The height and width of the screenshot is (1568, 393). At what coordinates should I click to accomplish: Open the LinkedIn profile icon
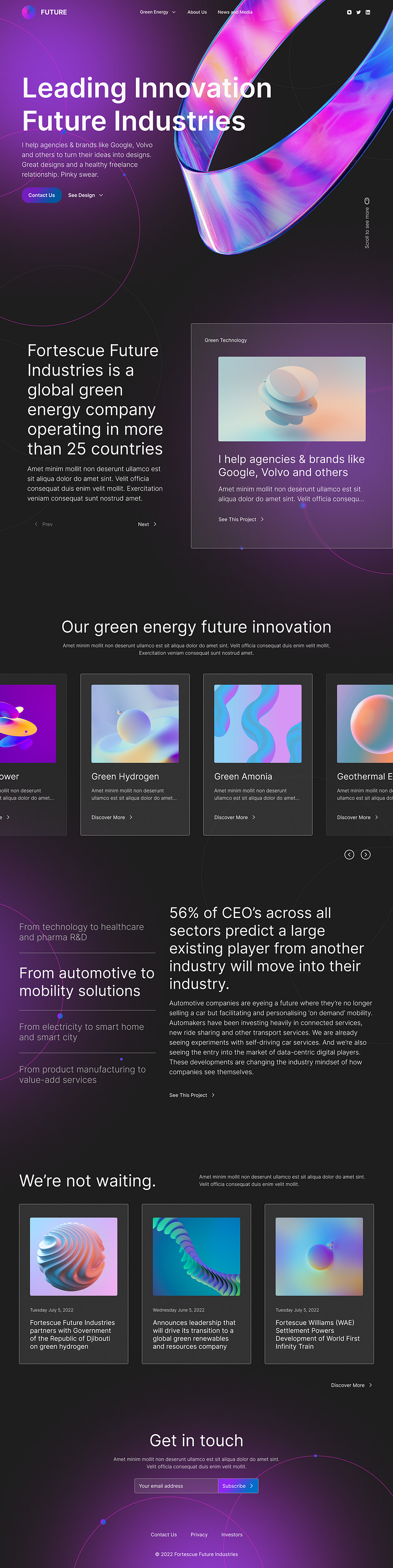click(x=367, y=12)
